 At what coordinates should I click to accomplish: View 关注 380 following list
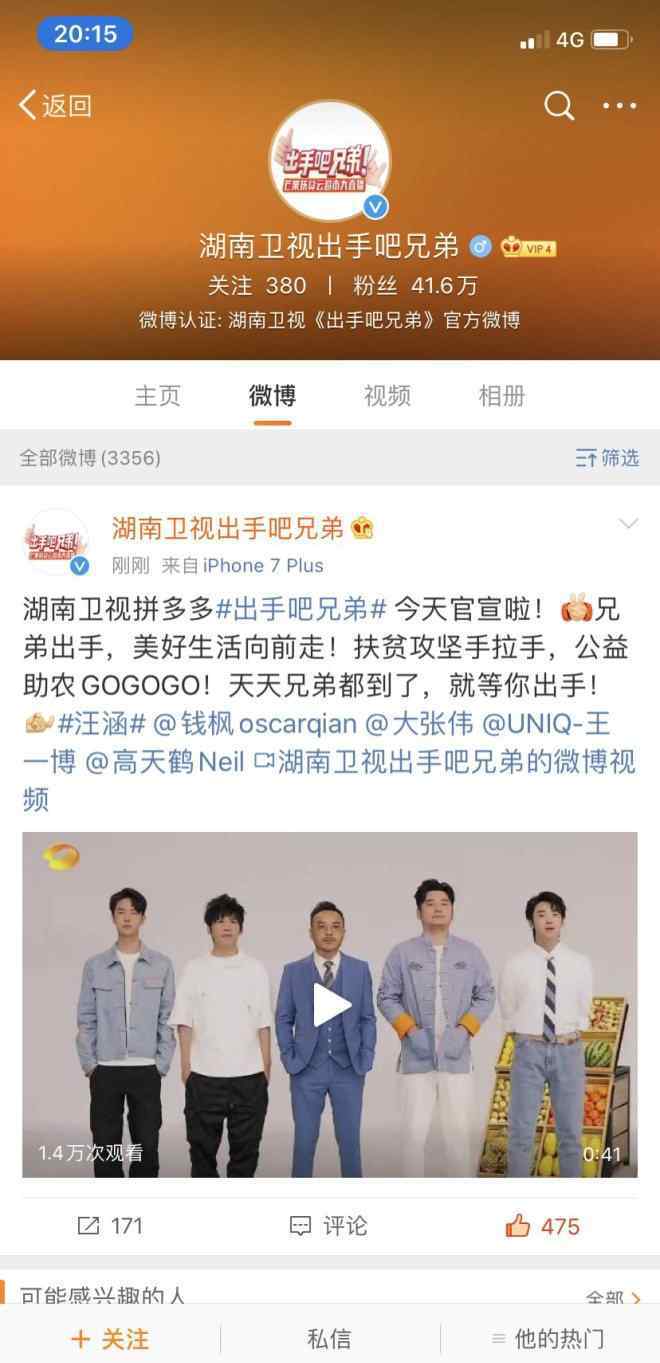point(257,286)
